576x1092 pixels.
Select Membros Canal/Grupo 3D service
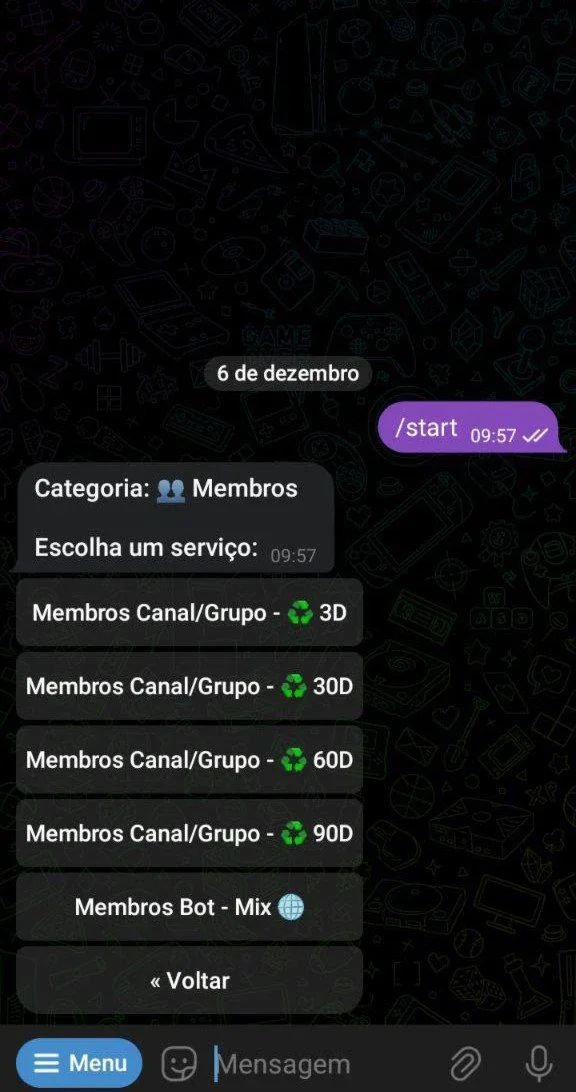click(x=189, y=613)
